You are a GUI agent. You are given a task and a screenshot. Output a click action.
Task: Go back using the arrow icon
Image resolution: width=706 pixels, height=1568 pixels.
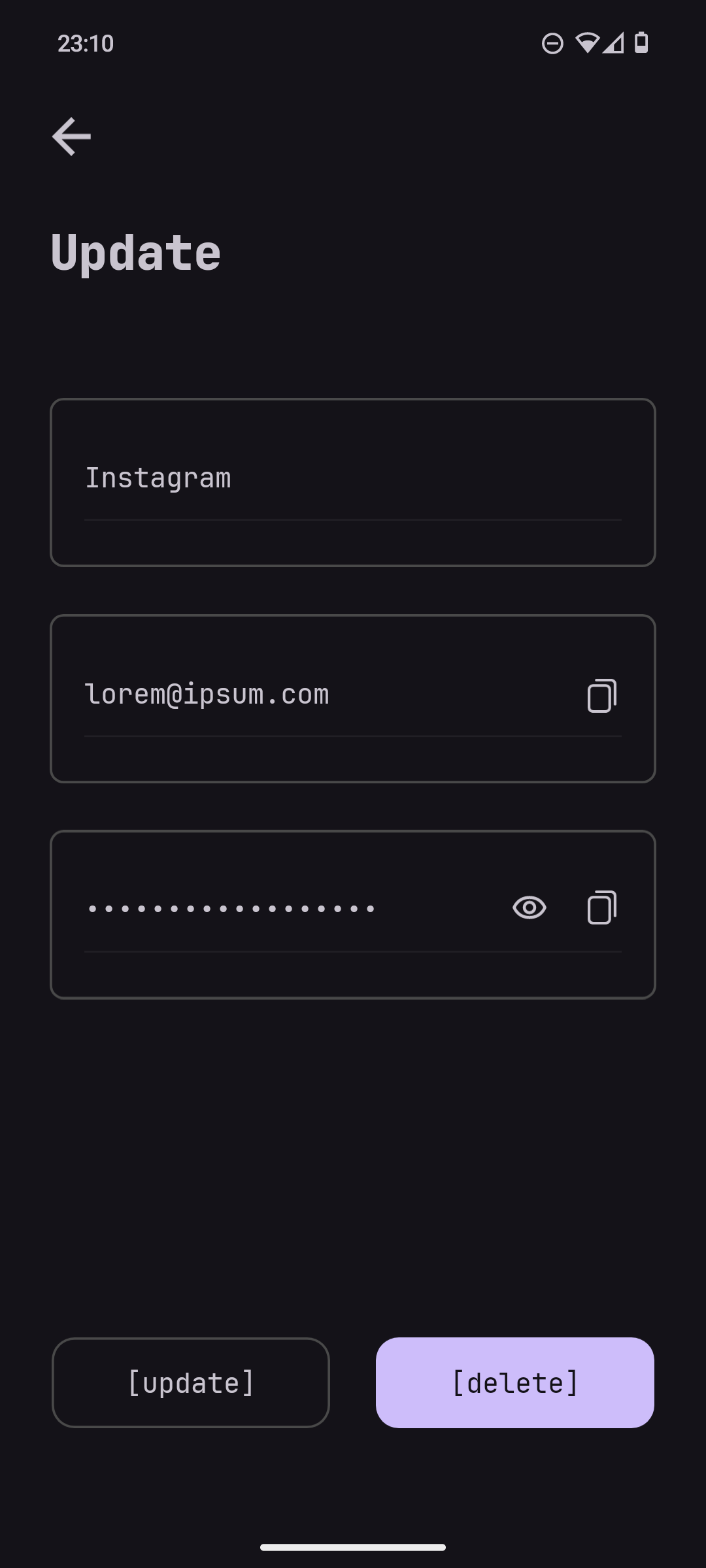71,137
